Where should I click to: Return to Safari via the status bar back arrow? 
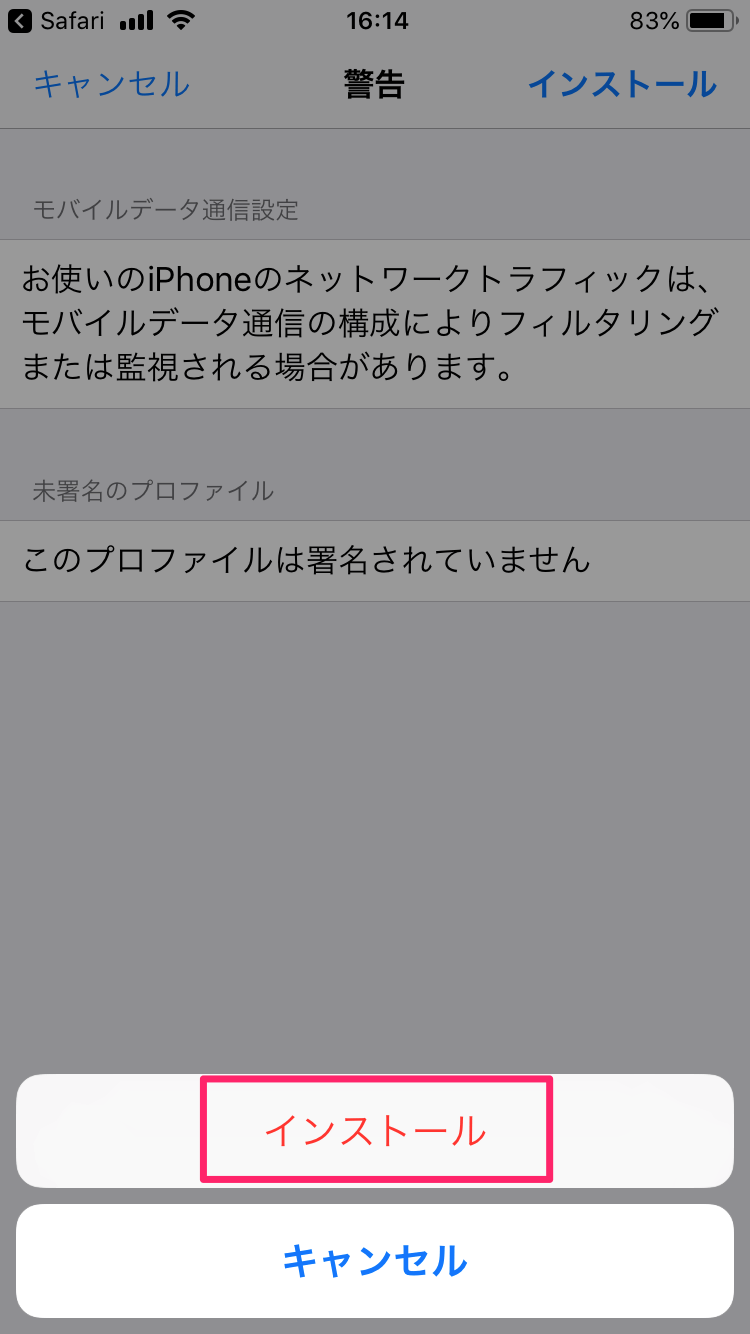pos(20,20)
